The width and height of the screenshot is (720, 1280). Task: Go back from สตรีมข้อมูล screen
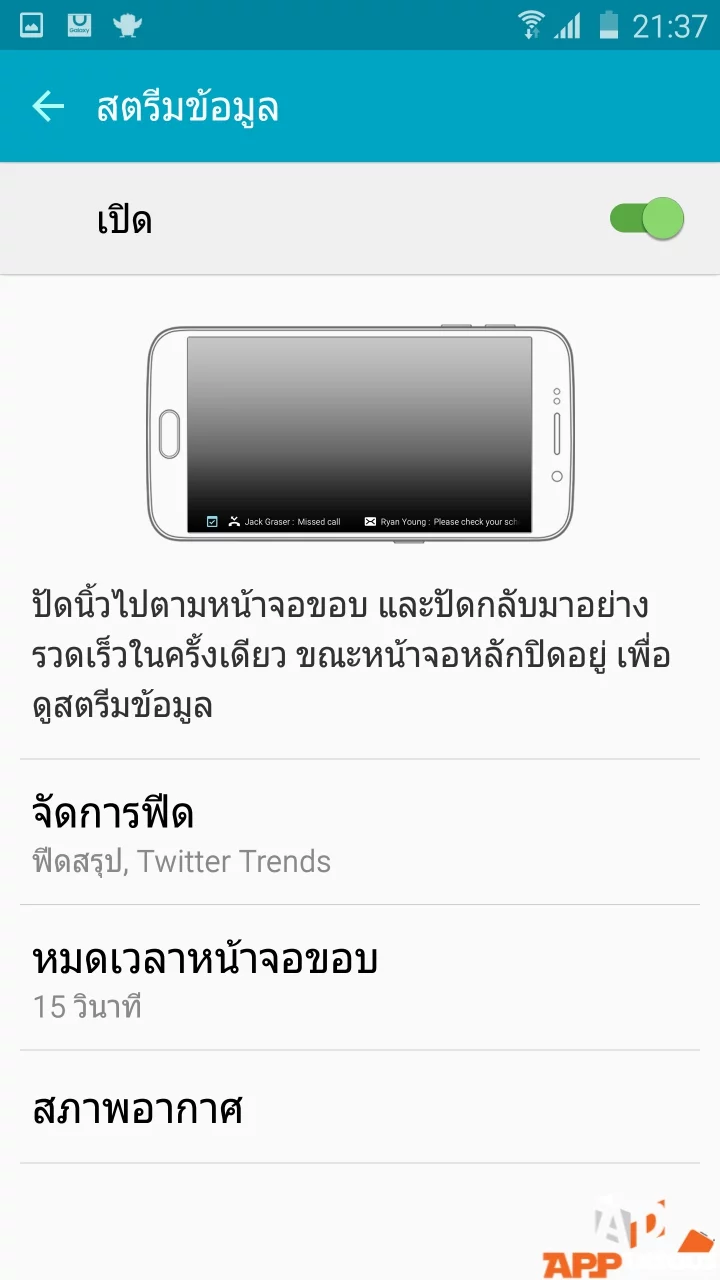(x=47, y=107)
